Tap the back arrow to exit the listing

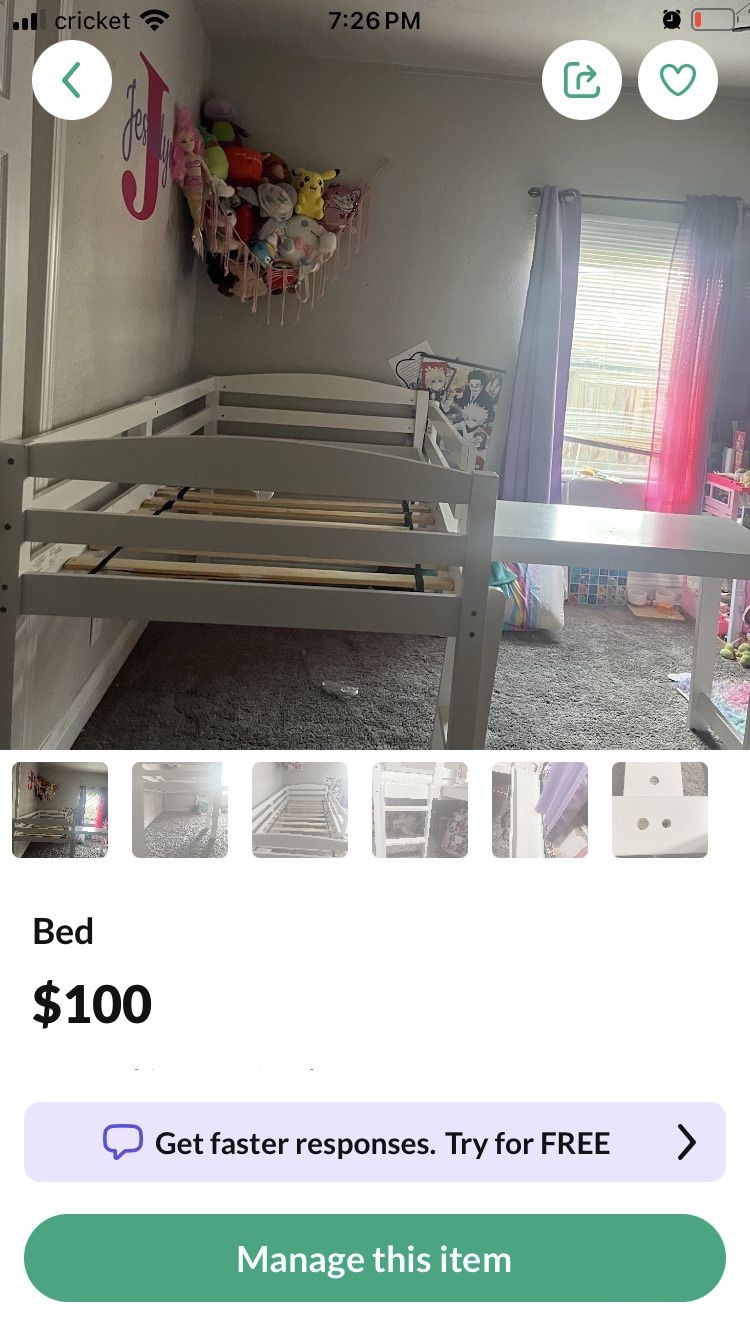tap(72, 80)
